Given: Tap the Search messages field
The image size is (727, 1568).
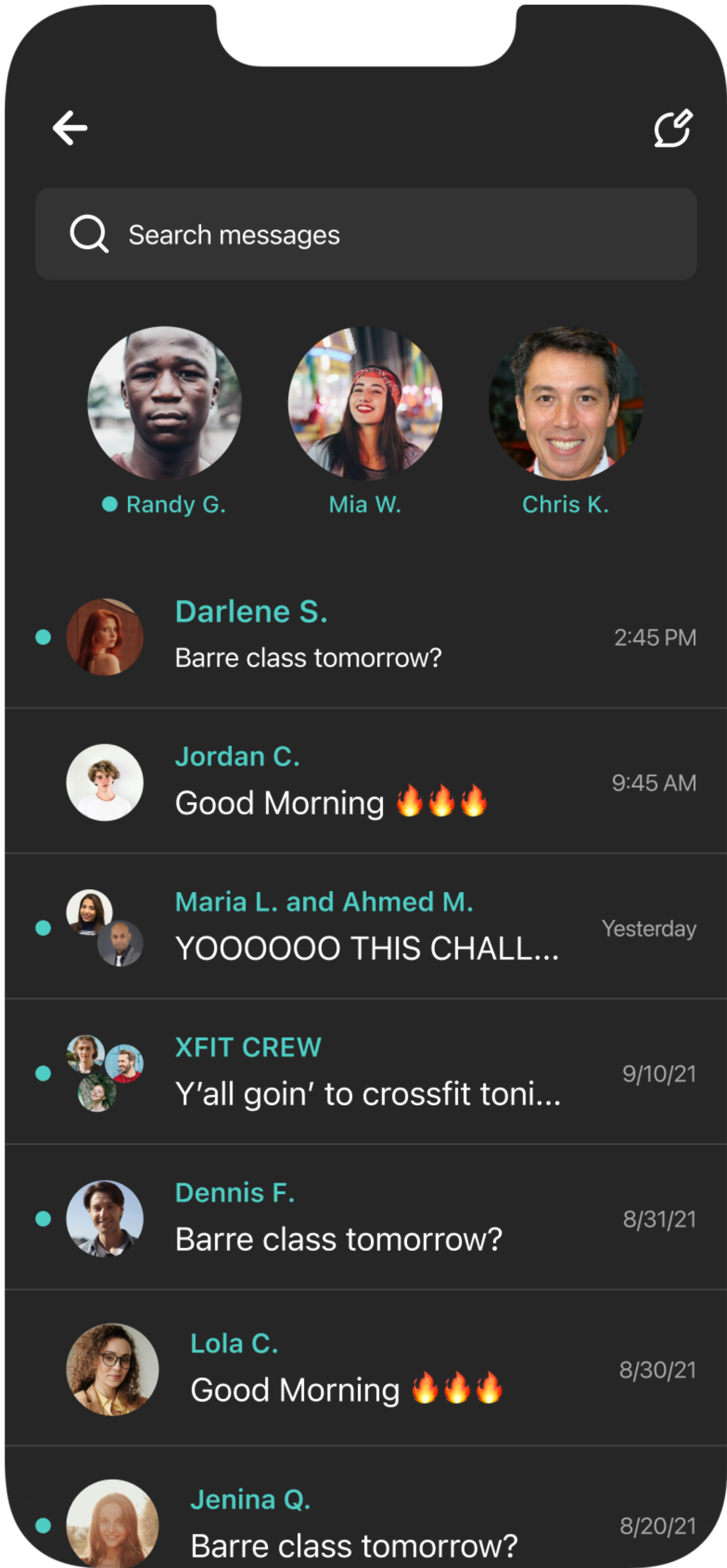Looking at the screenshot, I should pyautogui.click(x=365, y=234).
